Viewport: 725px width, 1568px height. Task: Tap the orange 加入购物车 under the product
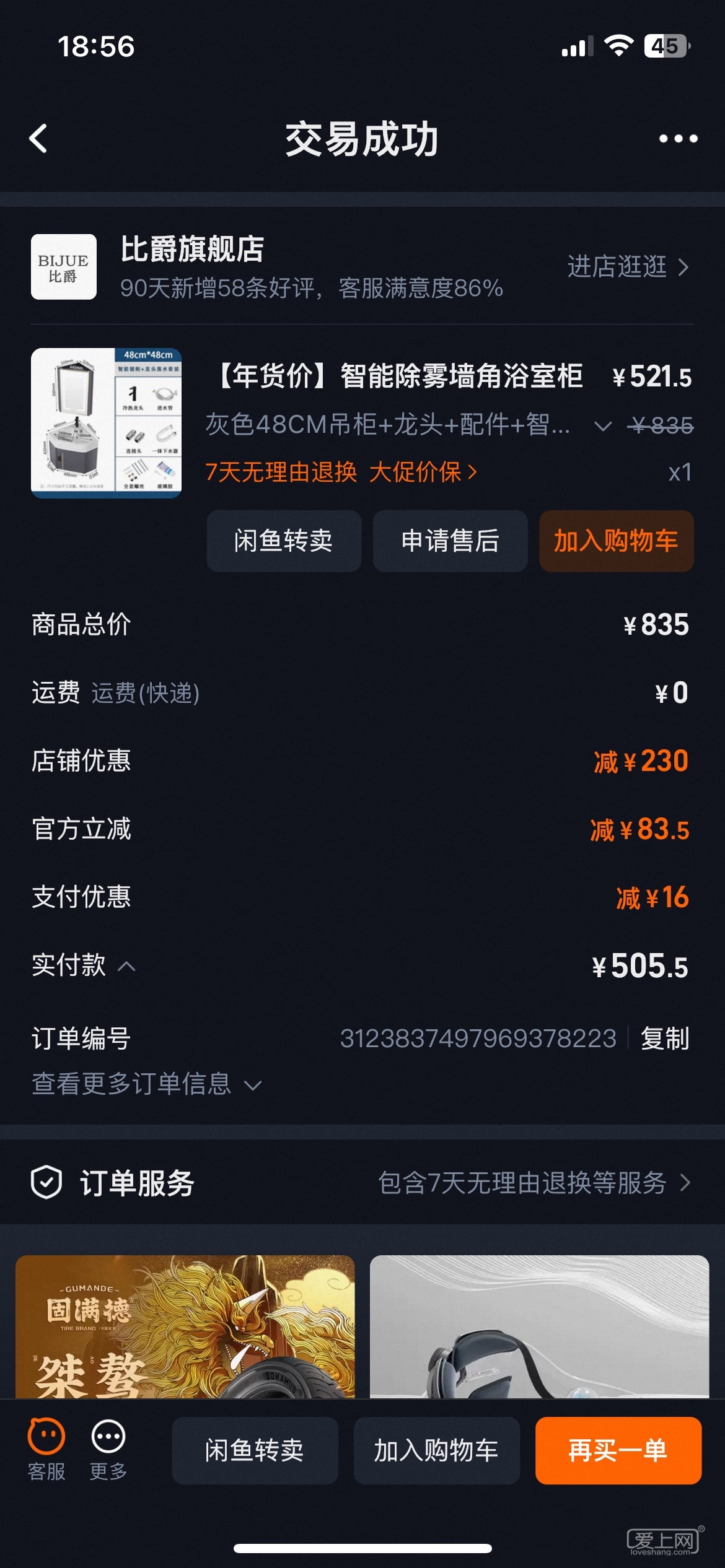pyautogui.click(x=616, y=541)
